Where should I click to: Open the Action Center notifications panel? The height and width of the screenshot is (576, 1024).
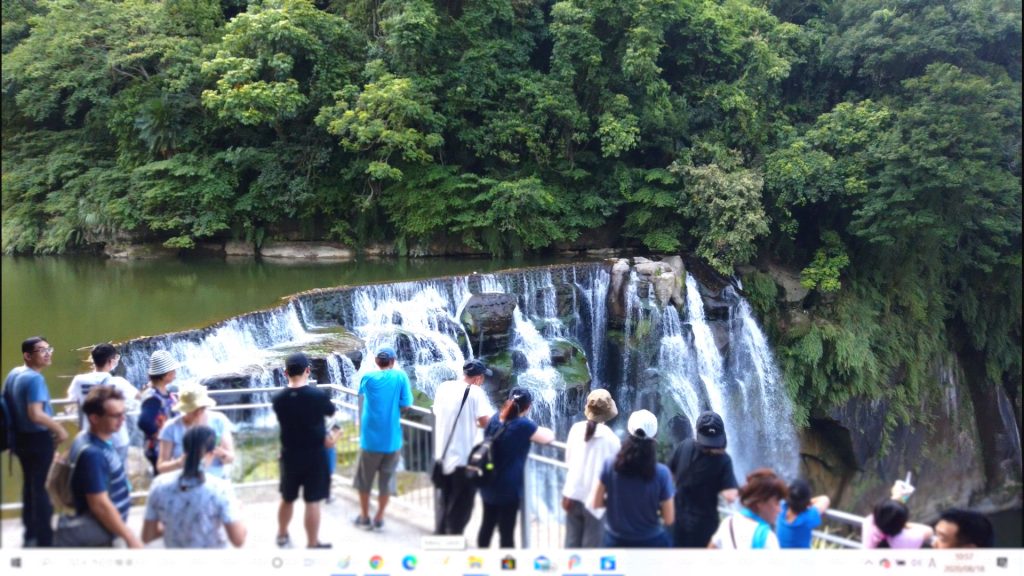[1002, 562]
